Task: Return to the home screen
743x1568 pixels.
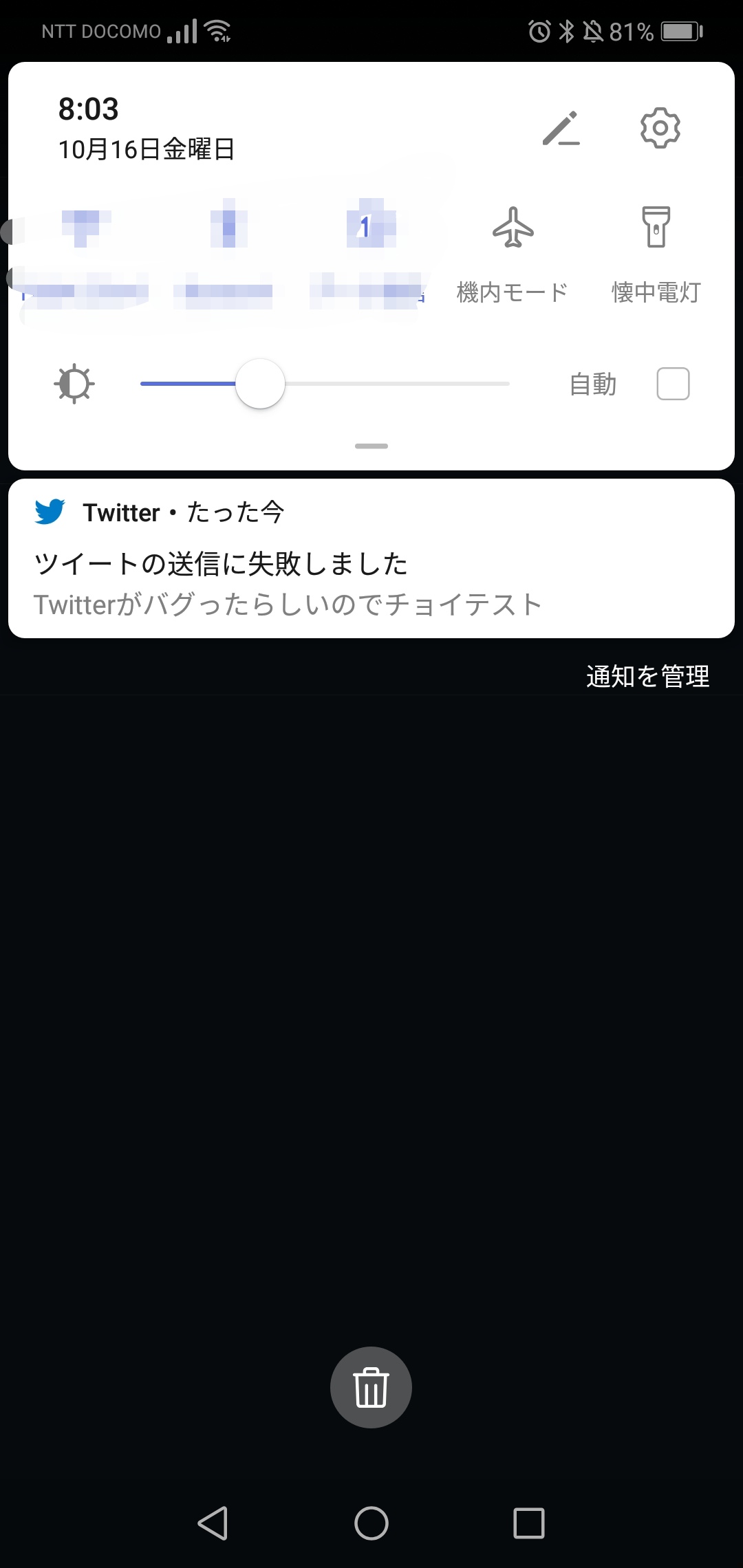Action: 371,1523
